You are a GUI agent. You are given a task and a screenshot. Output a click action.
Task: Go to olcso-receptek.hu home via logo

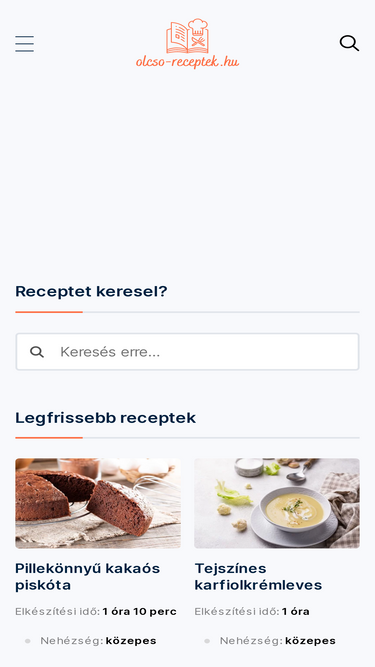(188, 43)
